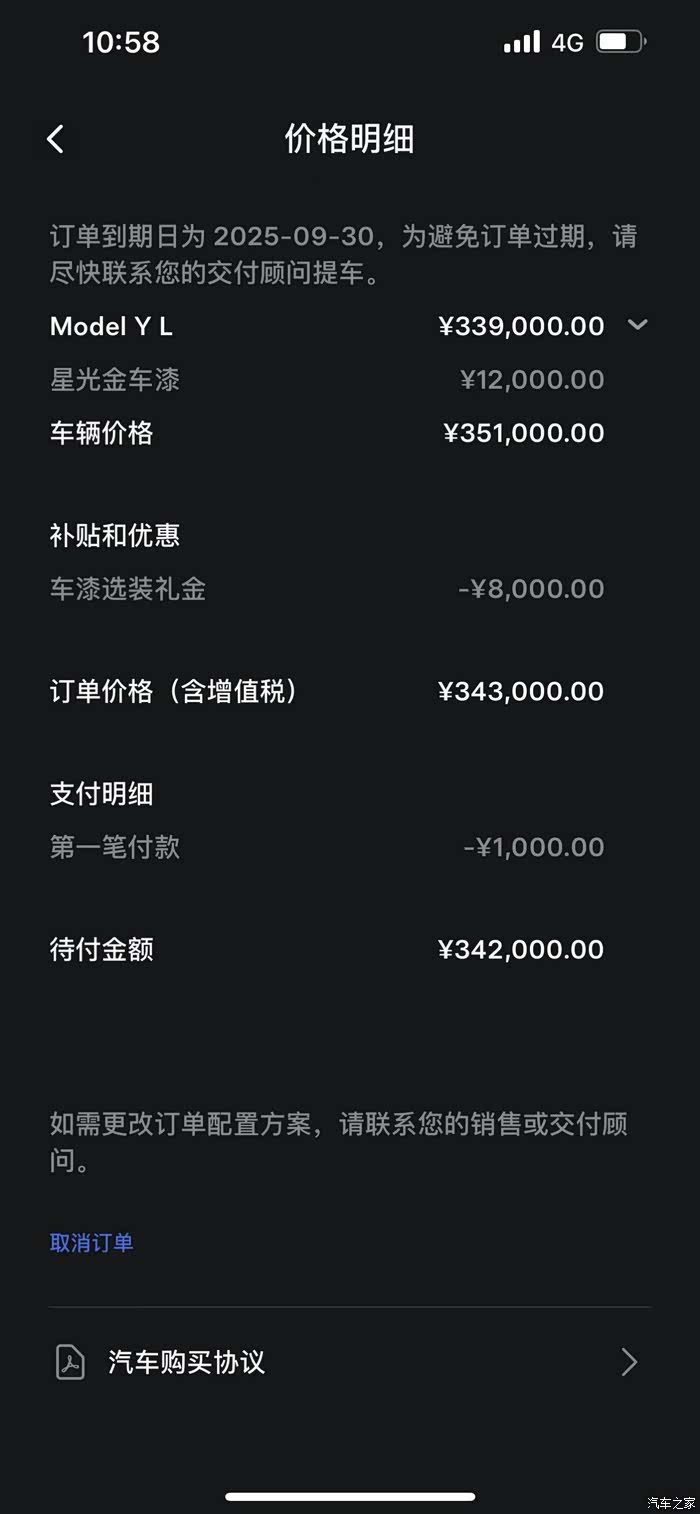This screenshot has width=700, height=1514.
Task: Expand the Model Y L price details
Action: tap(637, 325)
